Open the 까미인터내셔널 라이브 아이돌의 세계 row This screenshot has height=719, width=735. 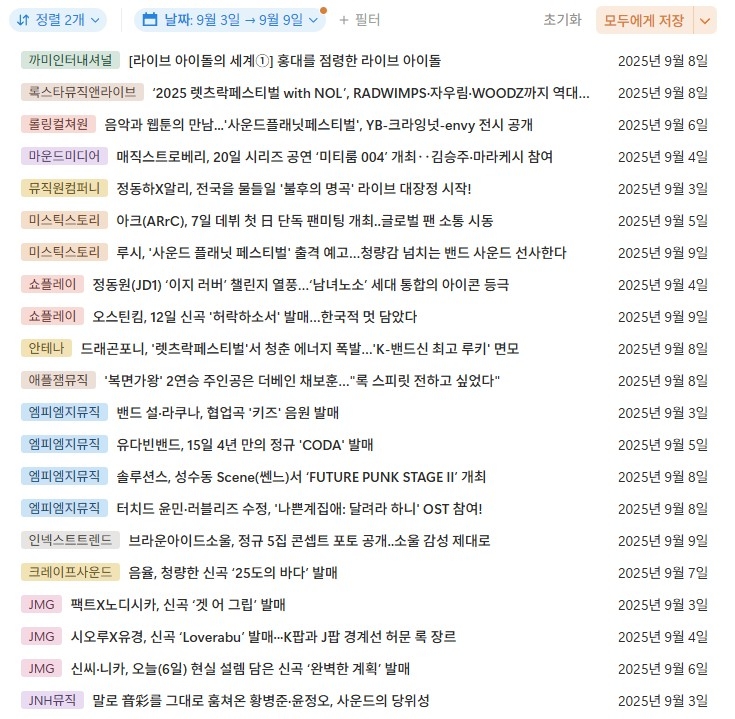coord(285,61)
